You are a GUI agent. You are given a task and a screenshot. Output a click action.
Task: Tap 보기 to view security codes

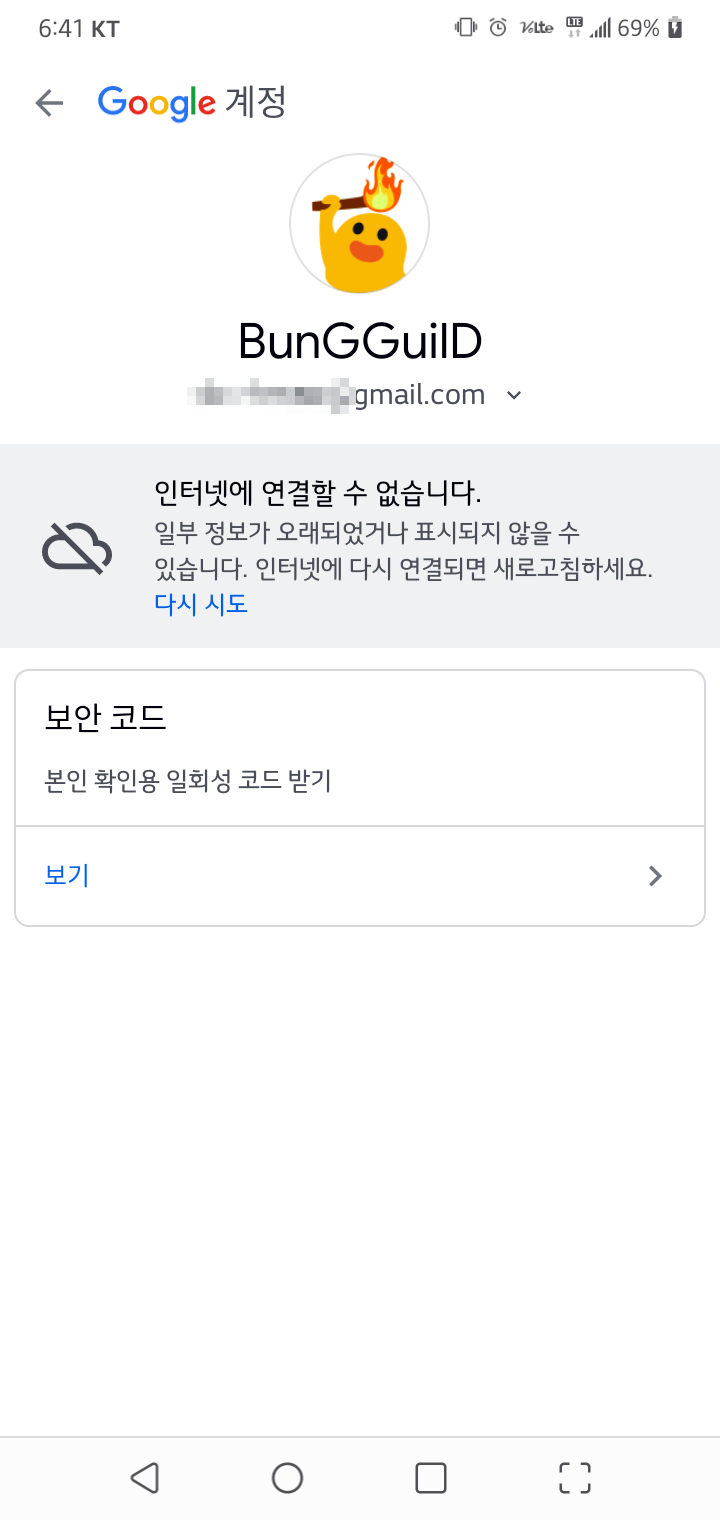pyautogui.click(x=66, y=875)
